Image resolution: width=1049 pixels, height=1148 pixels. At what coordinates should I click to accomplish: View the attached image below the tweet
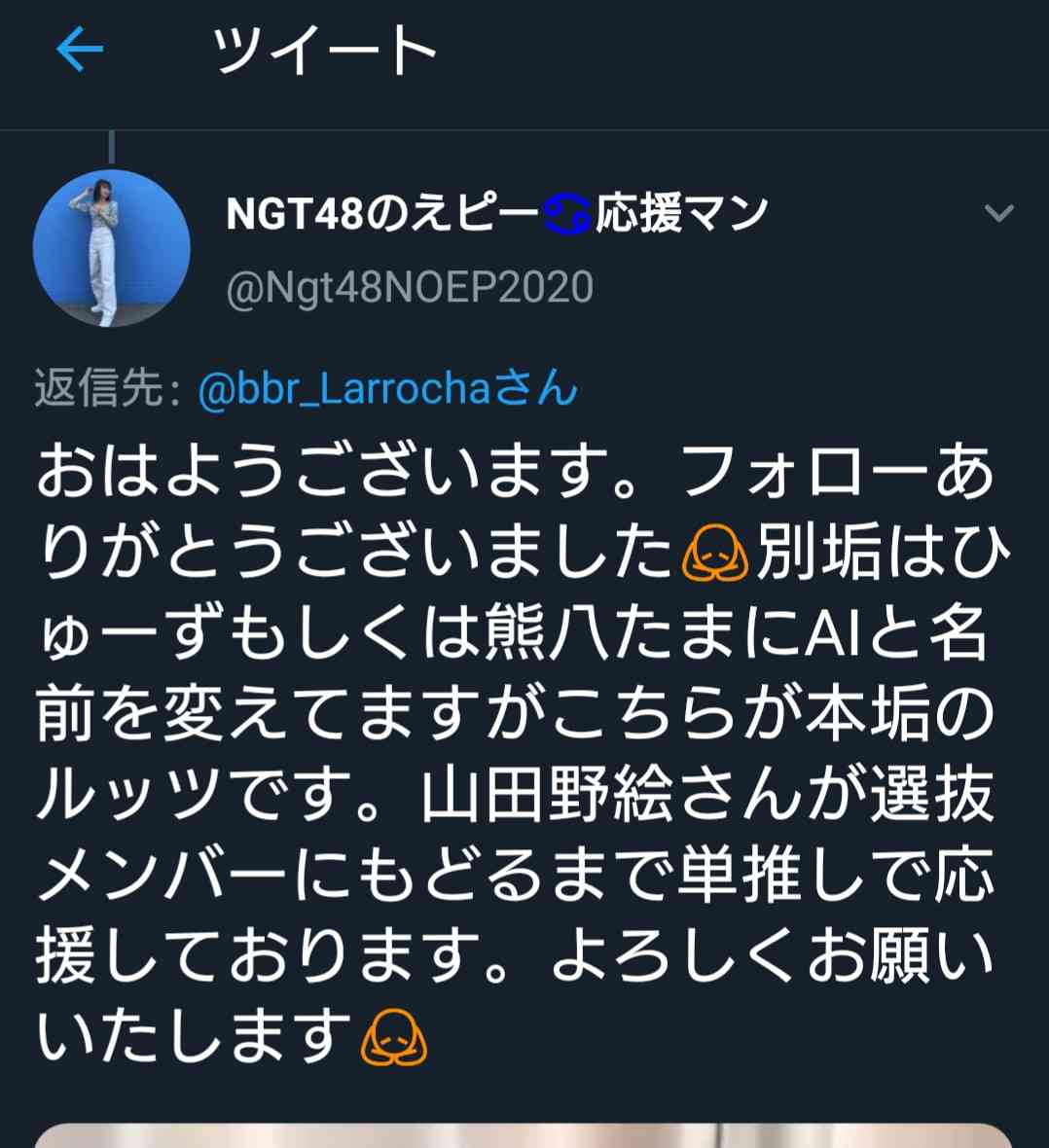tap(524, 1135)
